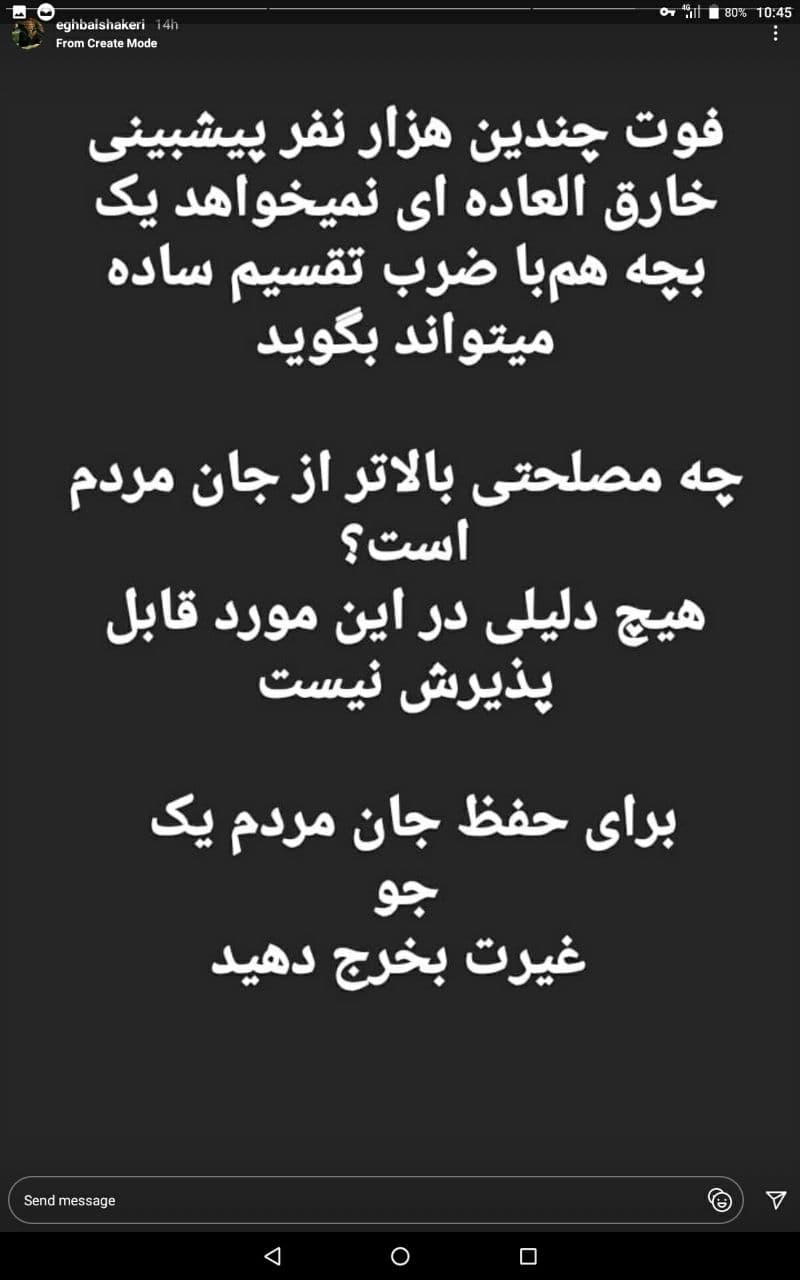Open the story overflow menu
This screenshot has height=1280, width=800.
[775, 33]
